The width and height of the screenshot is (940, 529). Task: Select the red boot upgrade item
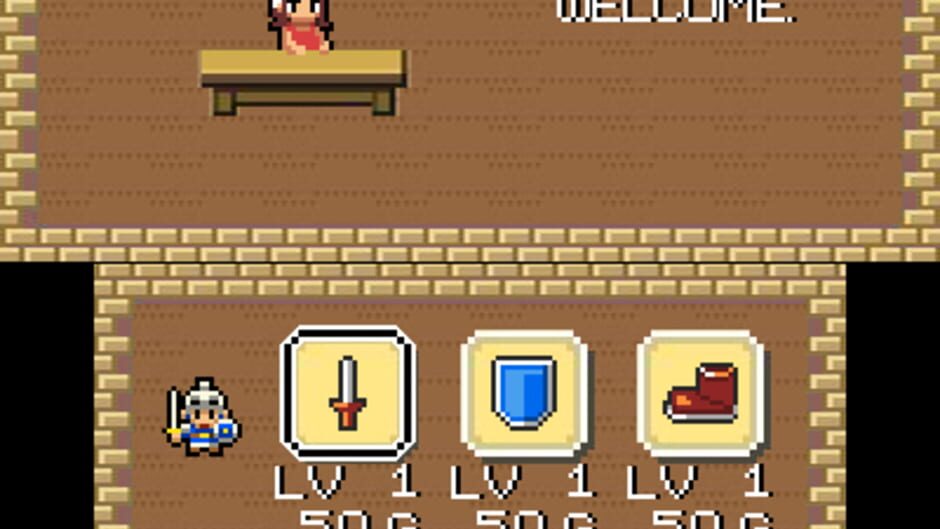(x=701, y=393)
